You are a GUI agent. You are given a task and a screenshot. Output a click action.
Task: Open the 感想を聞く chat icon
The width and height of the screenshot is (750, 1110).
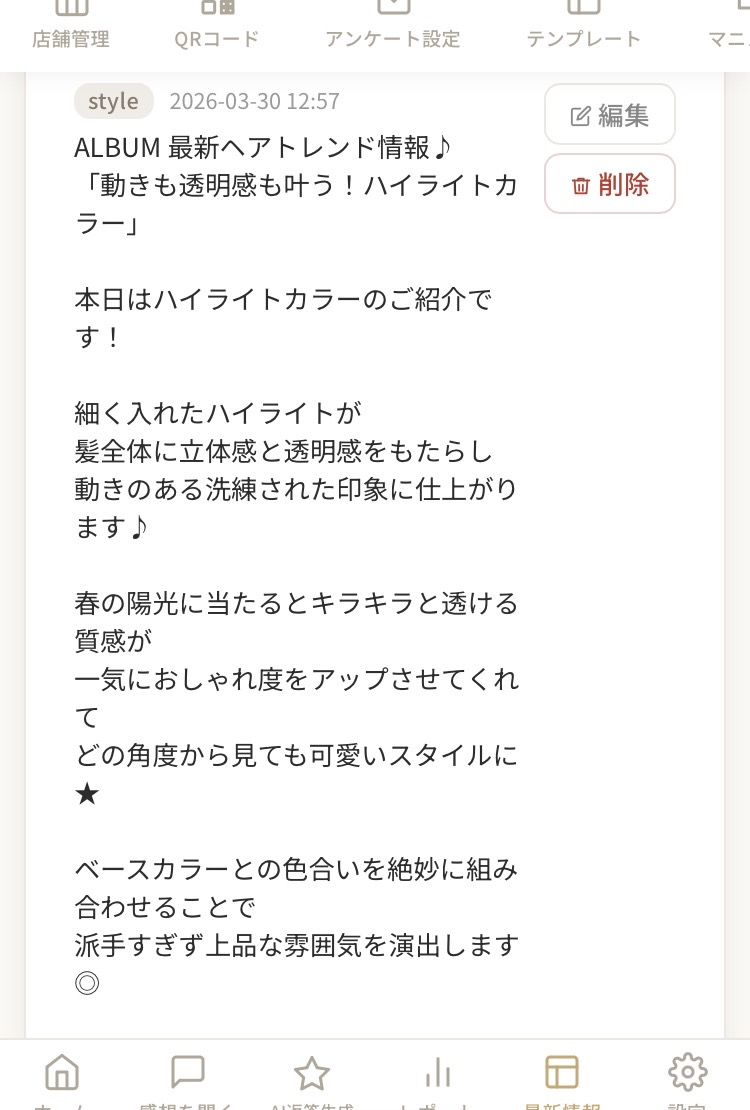[188, 1072]
